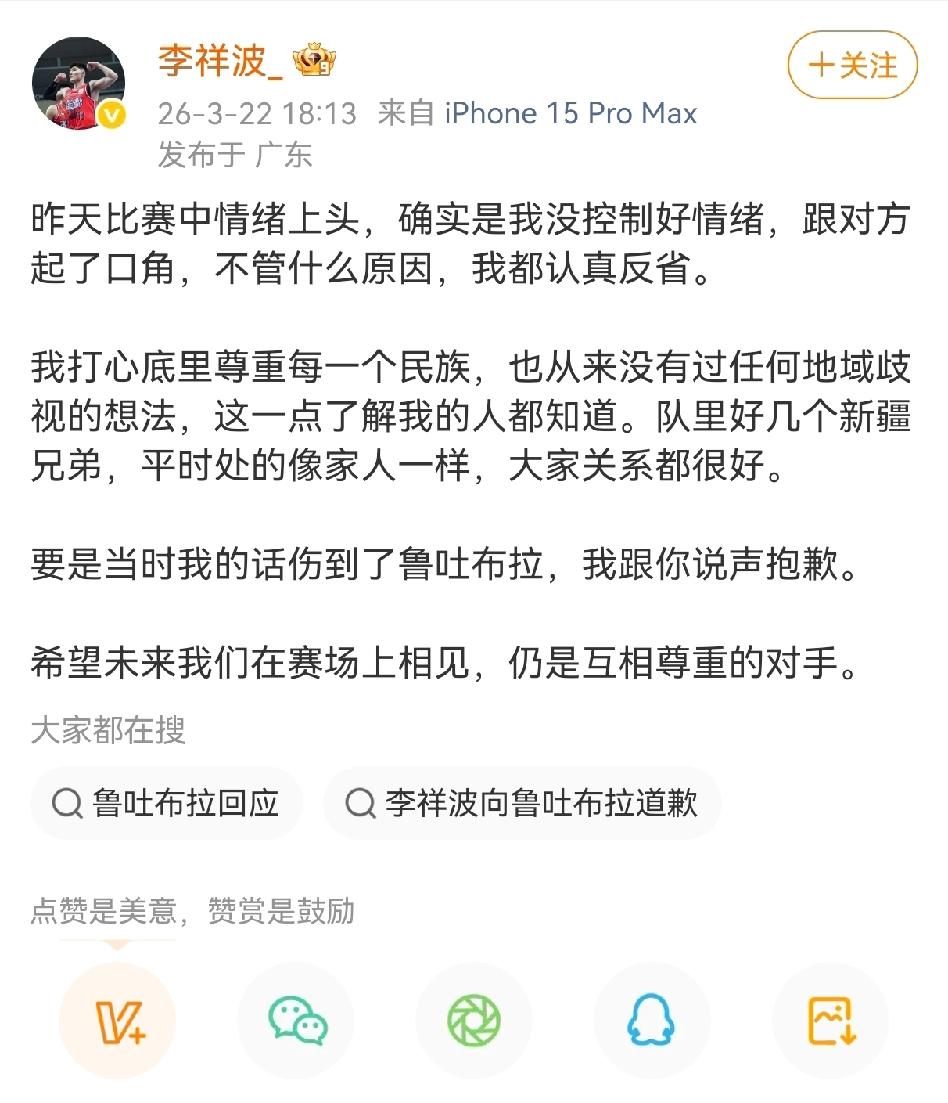The image size is (948, 1103).
Task: Share to WeChat Moments via green aperture icon
Action: pos(474,1018)
